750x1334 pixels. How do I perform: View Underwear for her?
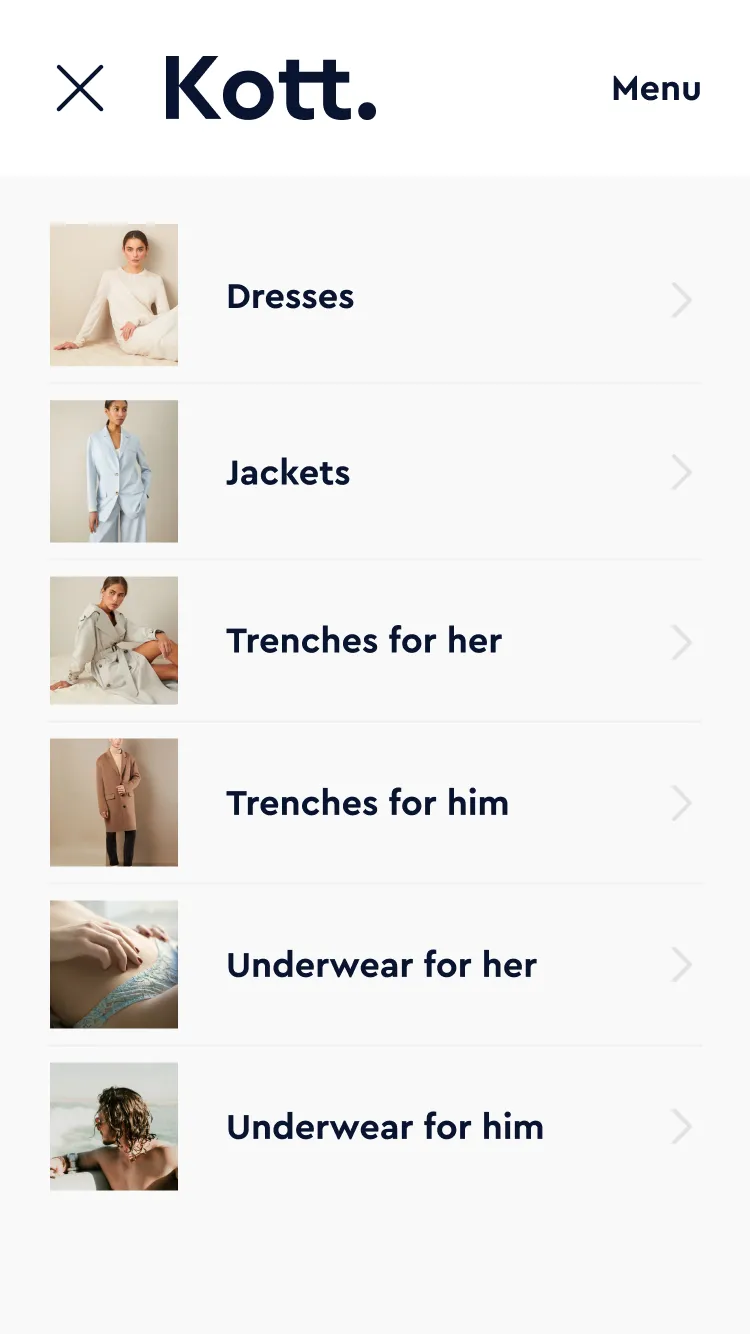pyautogui.click(x=381, y=965)
